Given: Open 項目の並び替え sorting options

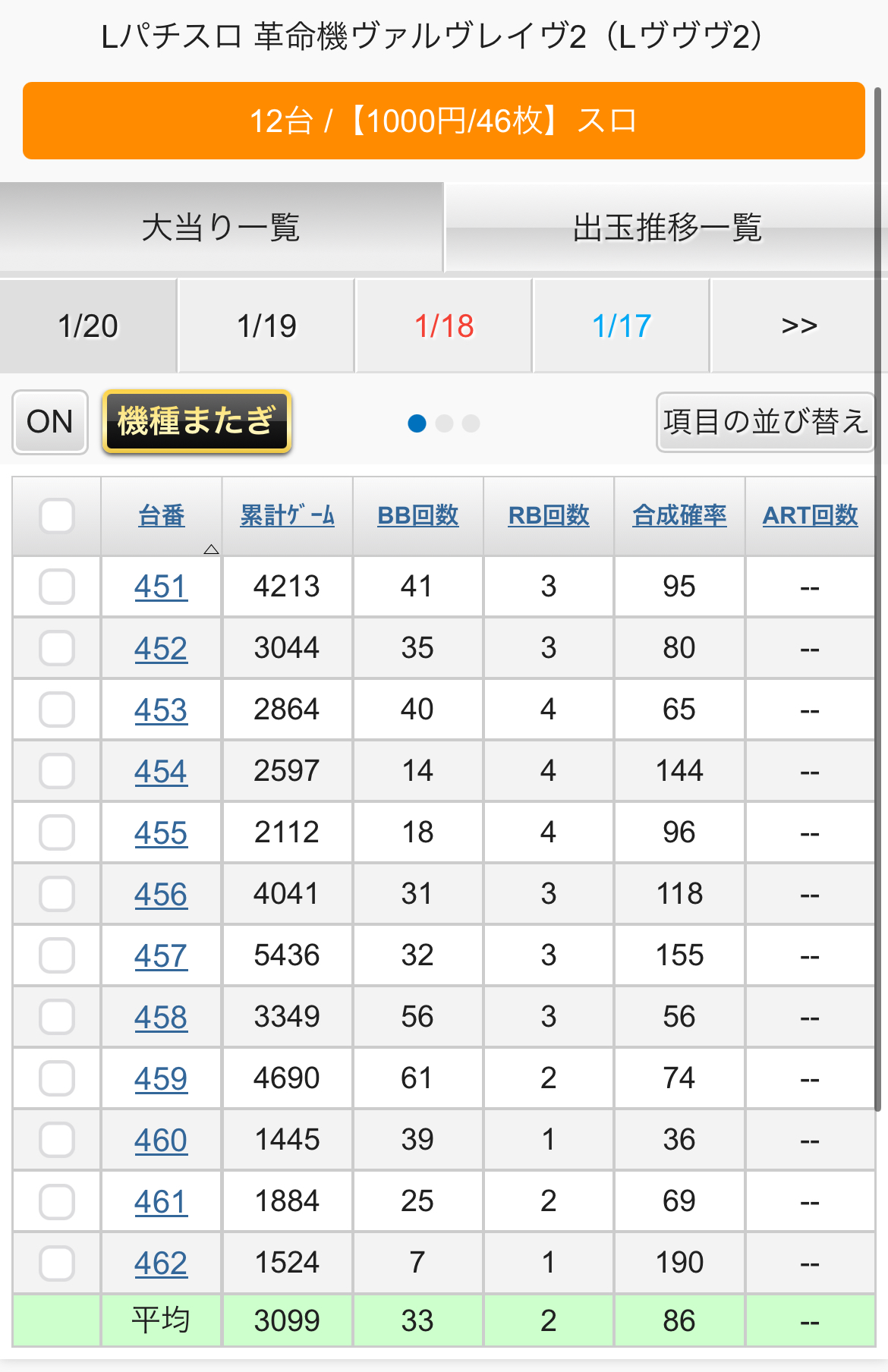Looking at the screenshot, I should tap(765, 422).
